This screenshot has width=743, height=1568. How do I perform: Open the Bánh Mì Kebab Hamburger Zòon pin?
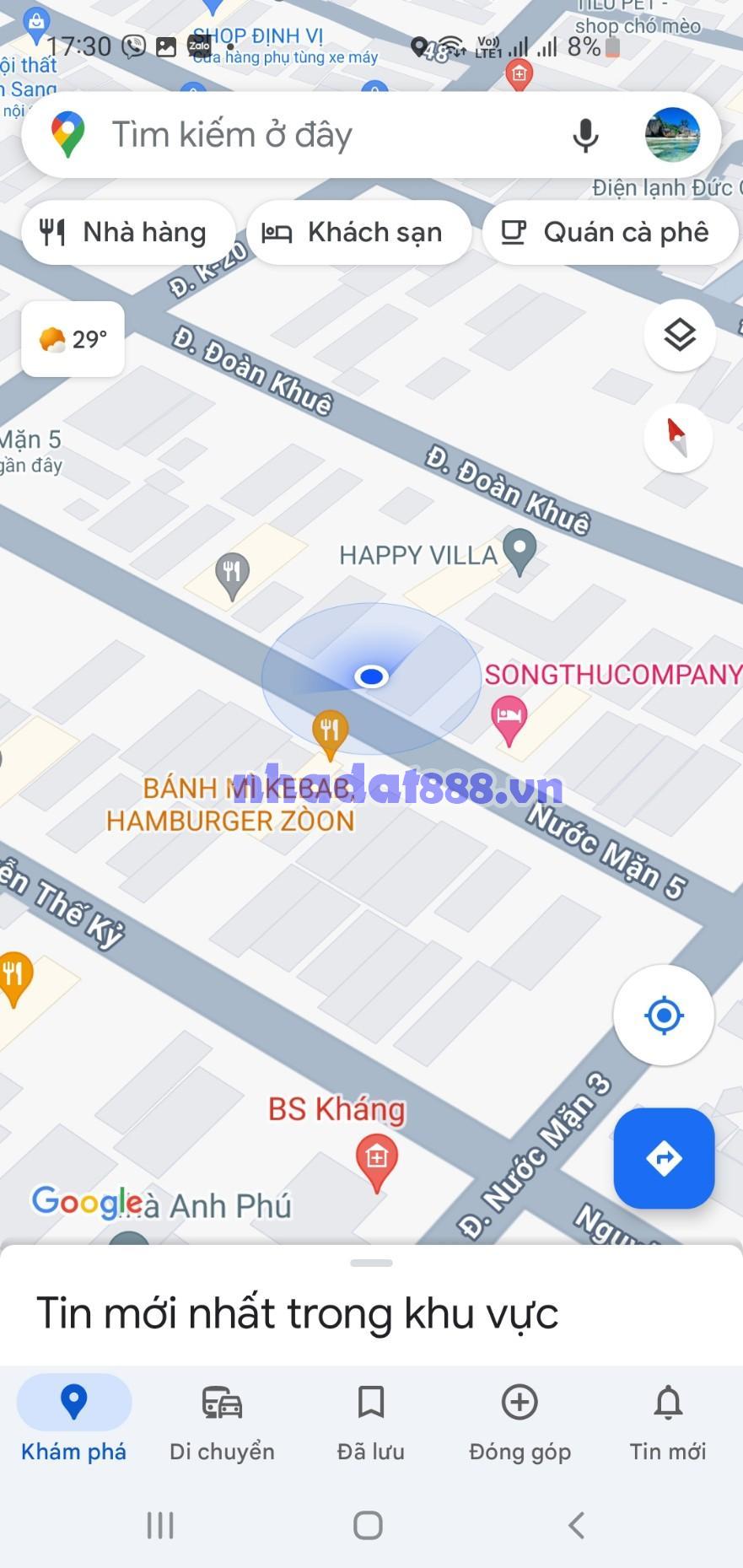pyautogui.click(x=330, y=732)
